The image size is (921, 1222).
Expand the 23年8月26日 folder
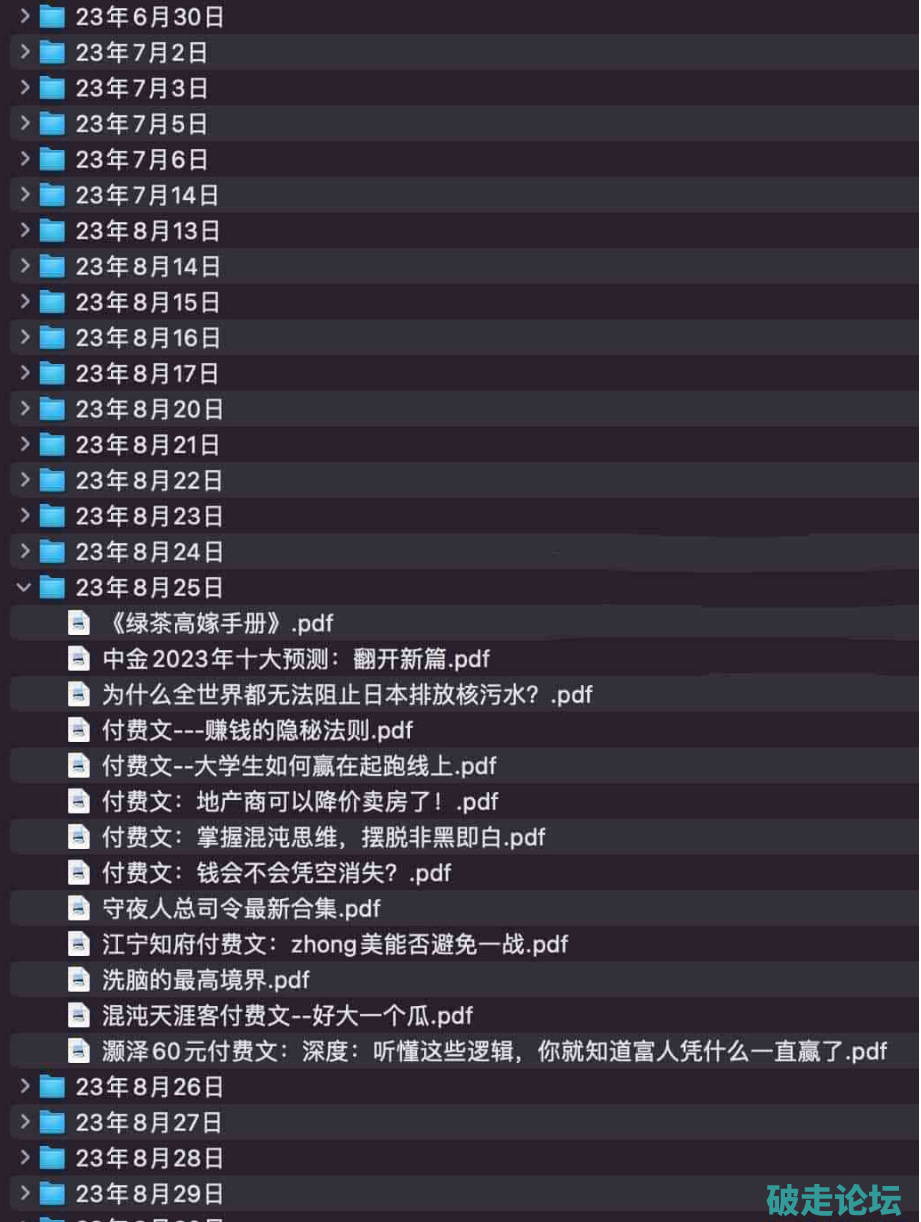[x=25, y=1086]
